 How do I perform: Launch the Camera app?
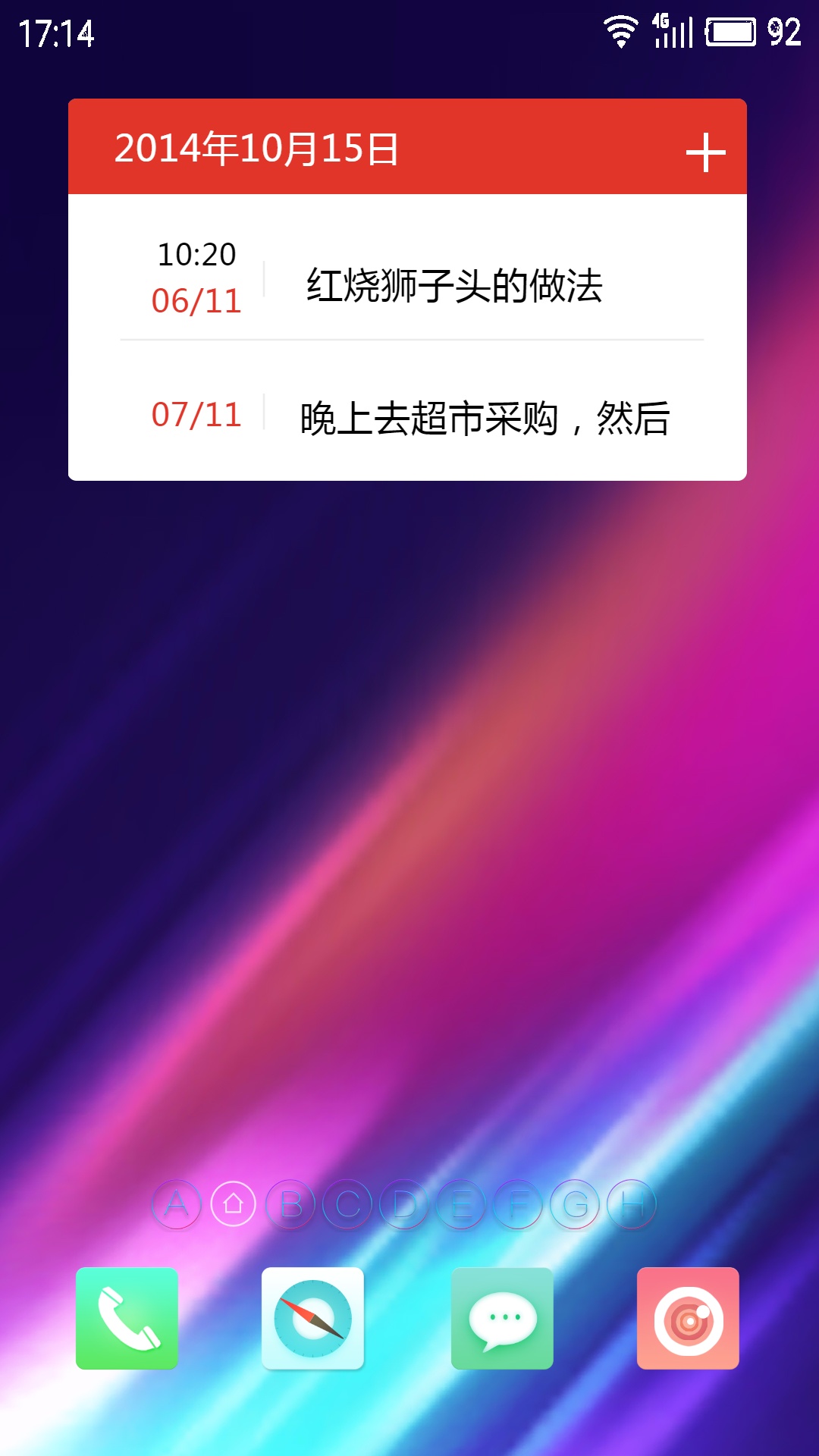coord(688,1318)
